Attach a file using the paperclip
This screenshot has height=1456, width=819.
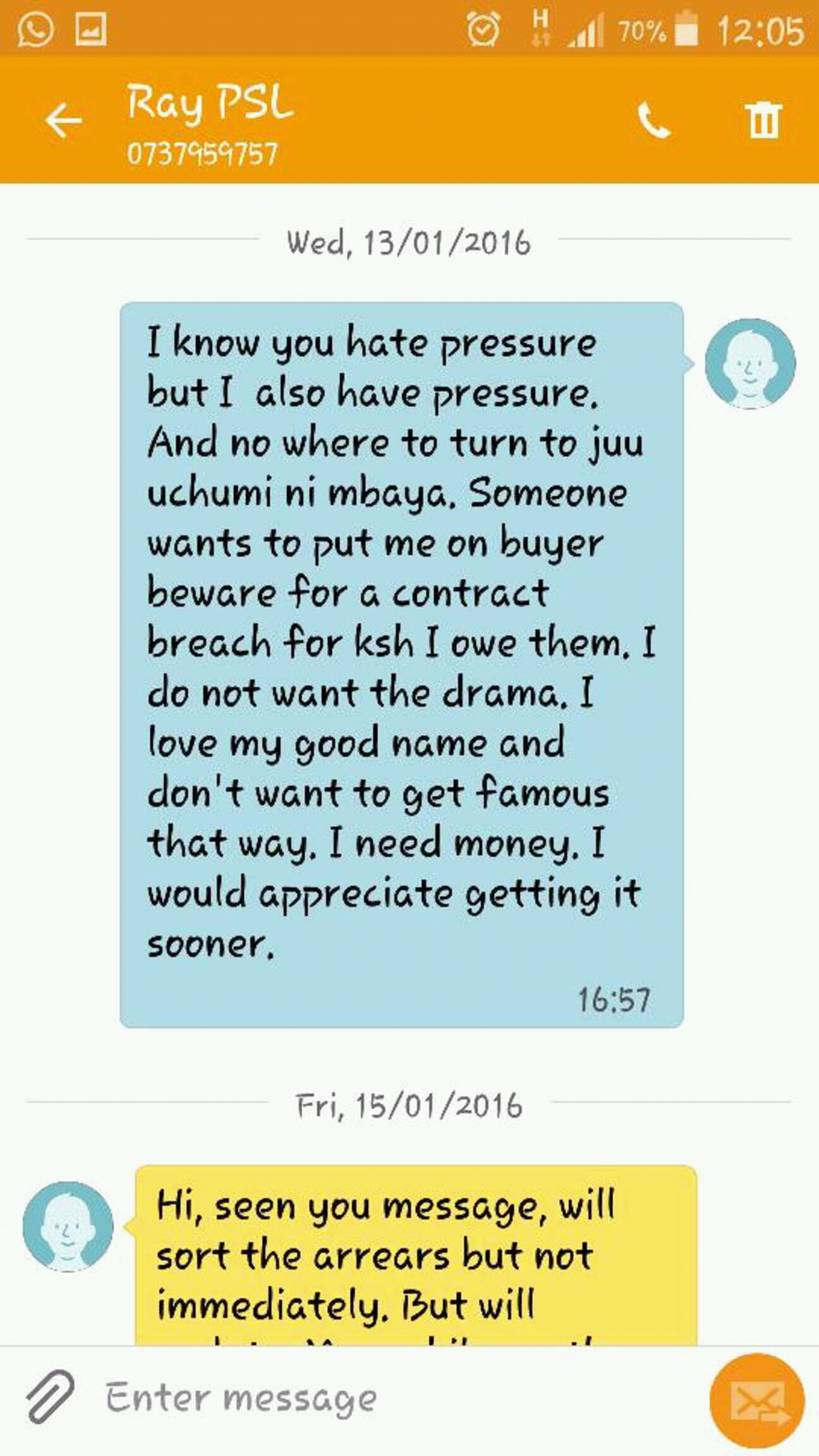click(50, 1396)
